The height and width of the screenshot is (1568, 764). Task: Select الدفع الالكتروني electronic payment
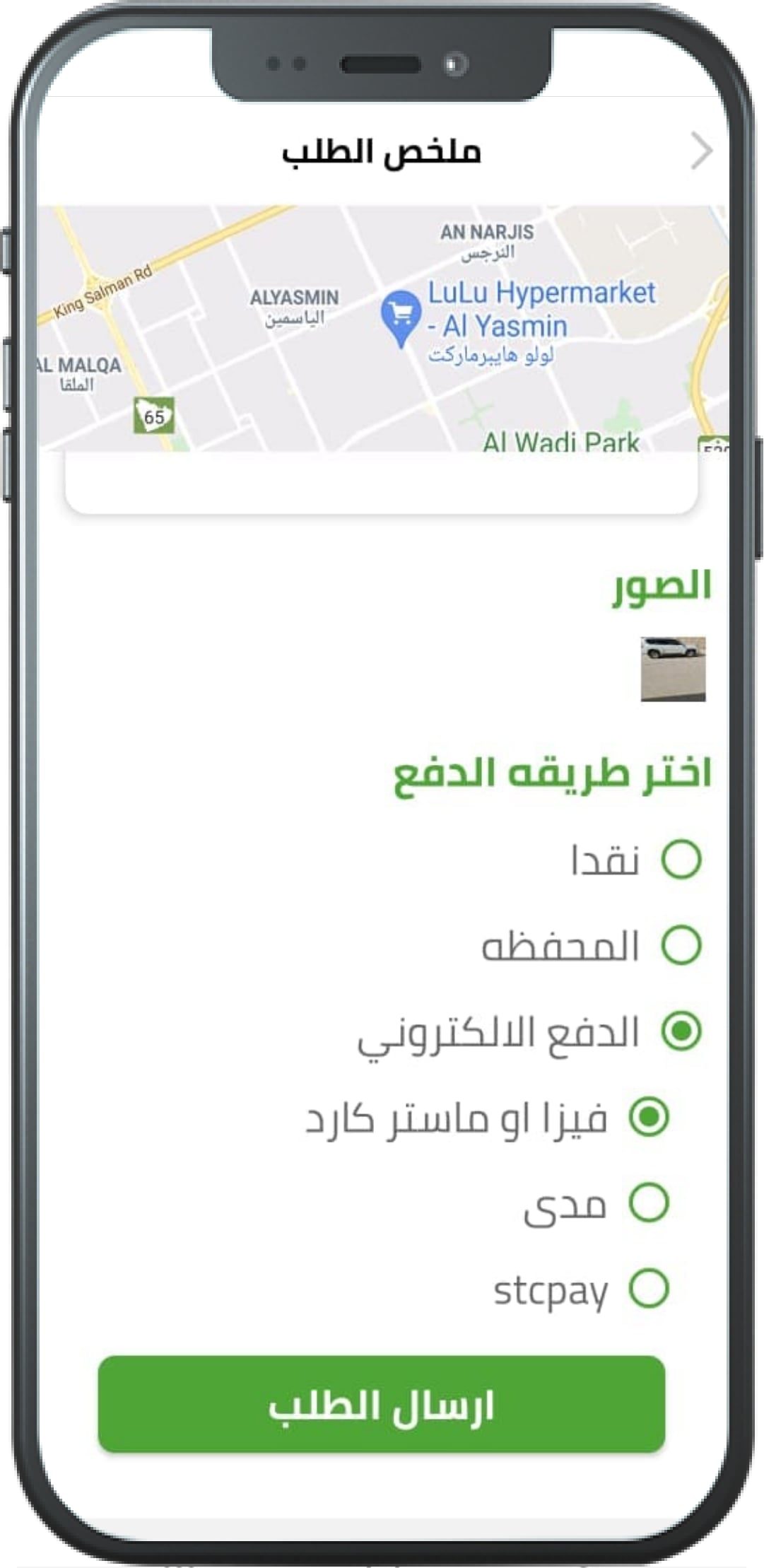click(x=681, y=1031)
